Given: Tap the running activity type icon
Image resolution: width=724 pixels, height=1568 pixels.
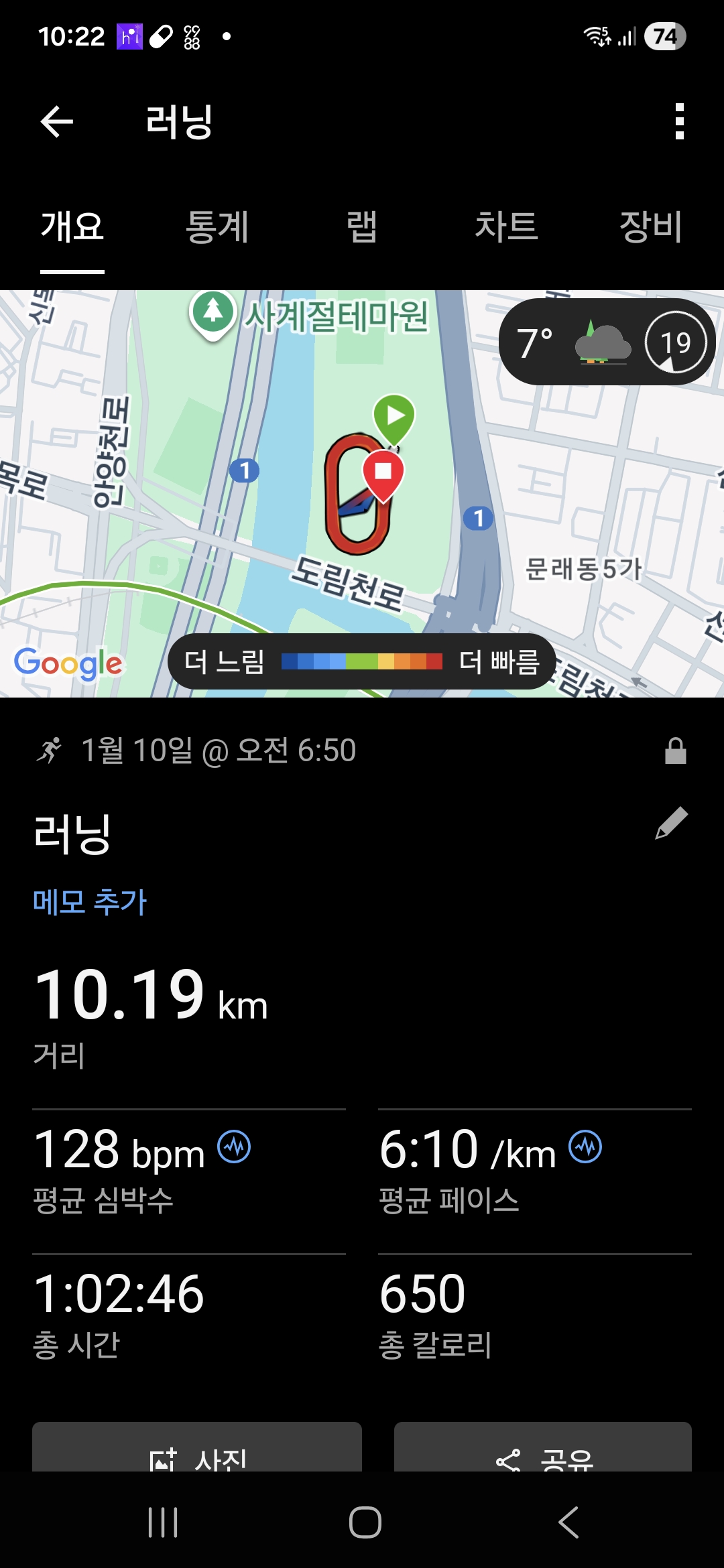Looking at the screenshot, I should pyautogui.click(x=50, y=750).
